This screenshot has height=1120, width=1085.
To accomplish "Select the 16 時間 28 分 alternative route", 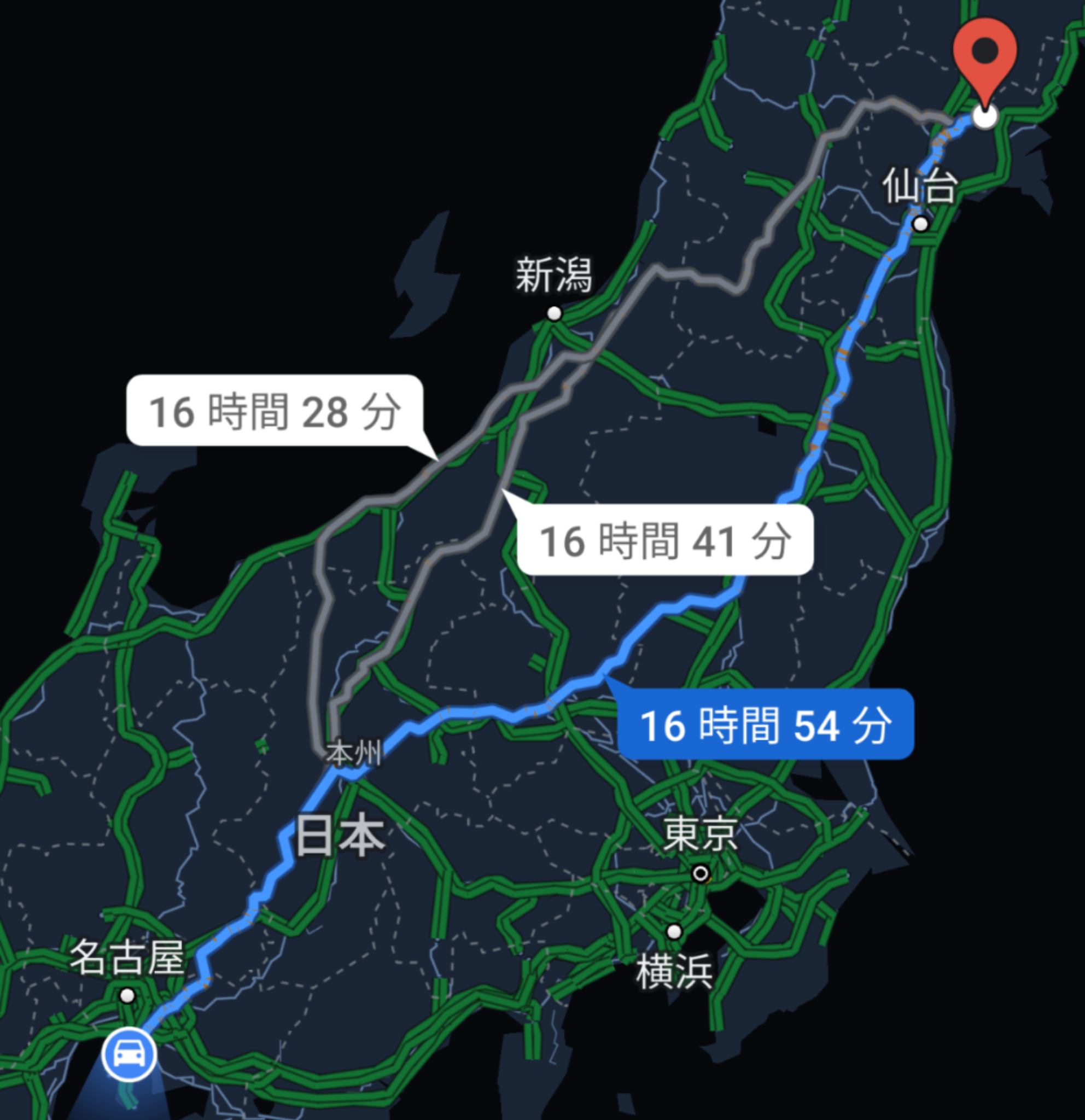I will point(274,411).
